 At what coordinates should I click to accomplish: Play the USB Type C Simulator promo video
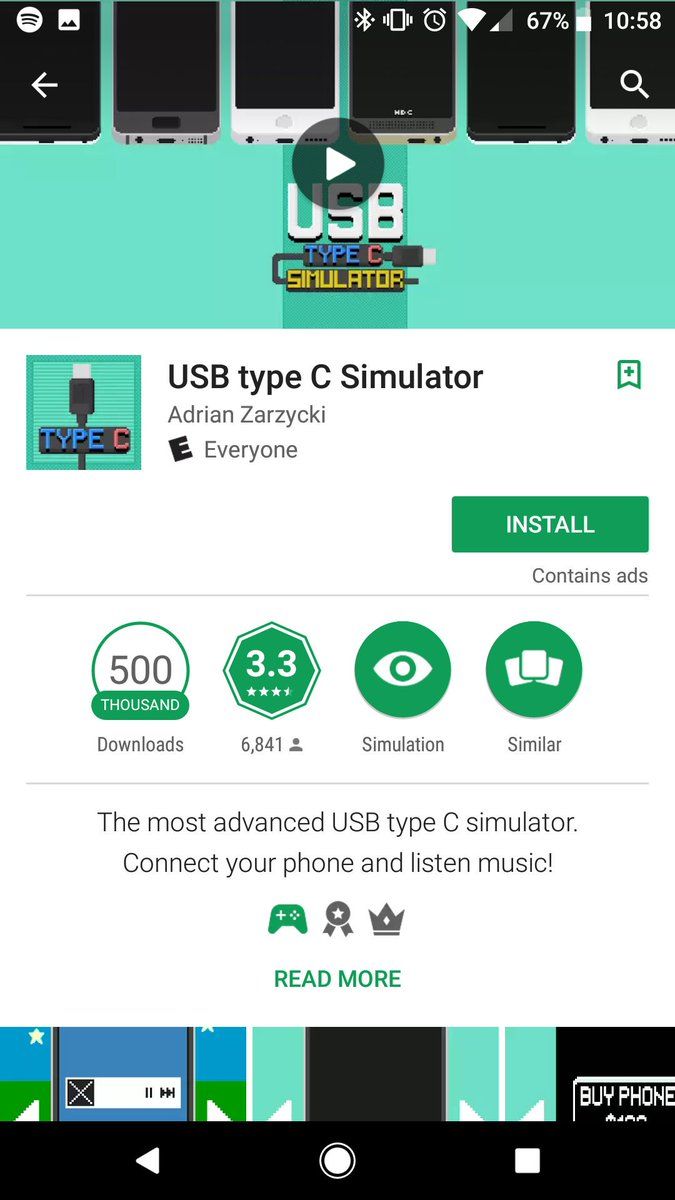coord(338,164)
